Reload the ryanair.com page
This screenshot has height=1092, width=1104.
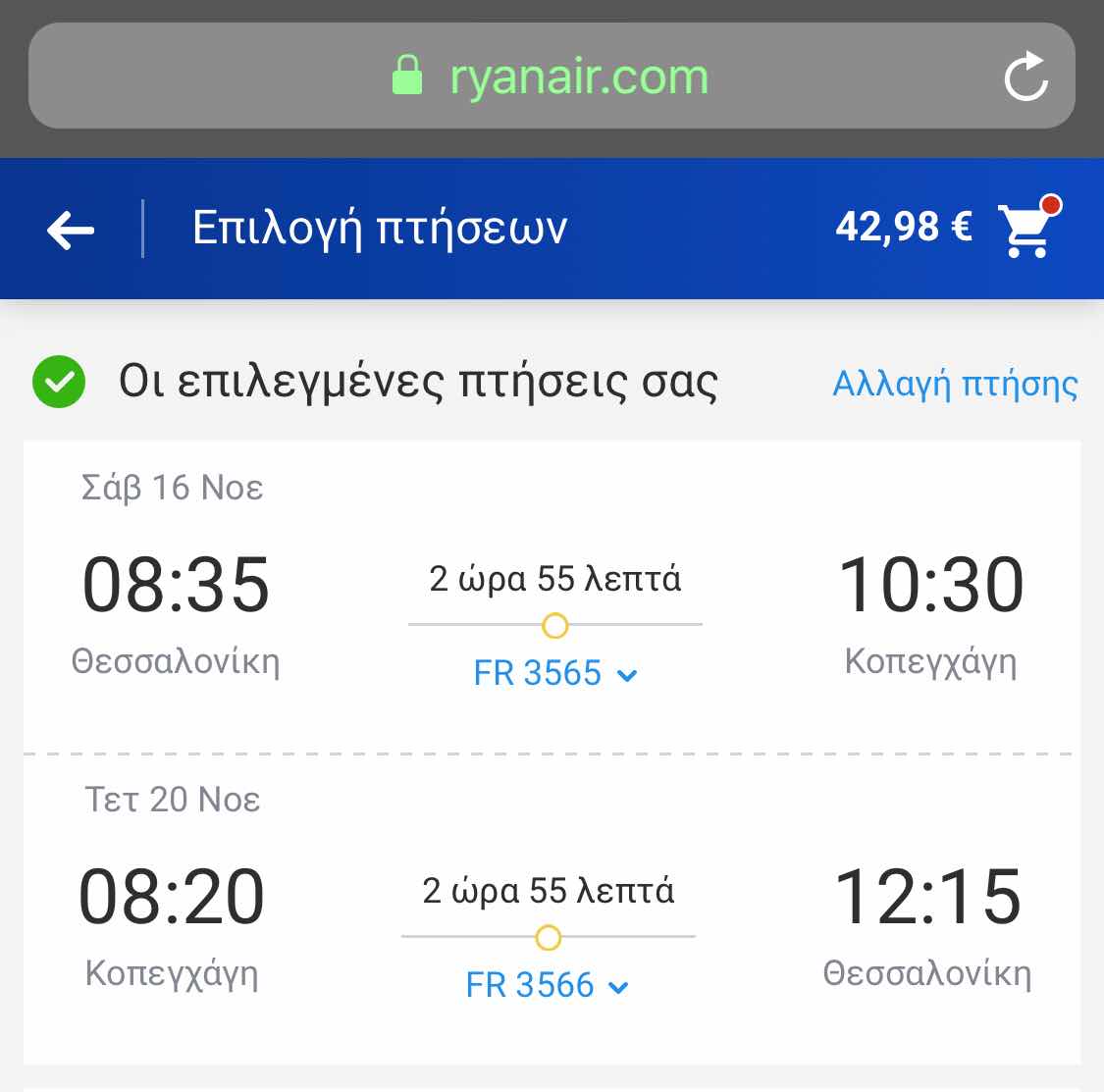[x=1025, y=77]
